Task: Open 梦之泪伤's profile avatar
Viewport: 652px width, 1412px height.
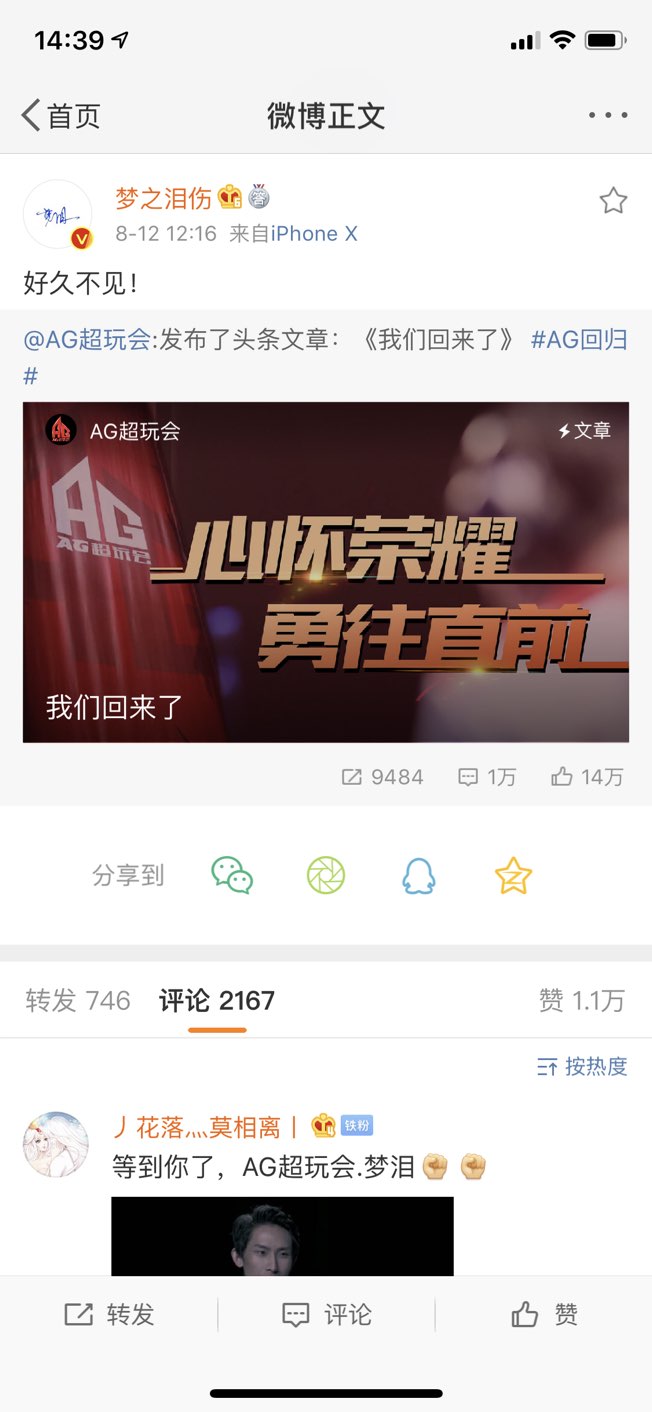Action: [57, 214]
